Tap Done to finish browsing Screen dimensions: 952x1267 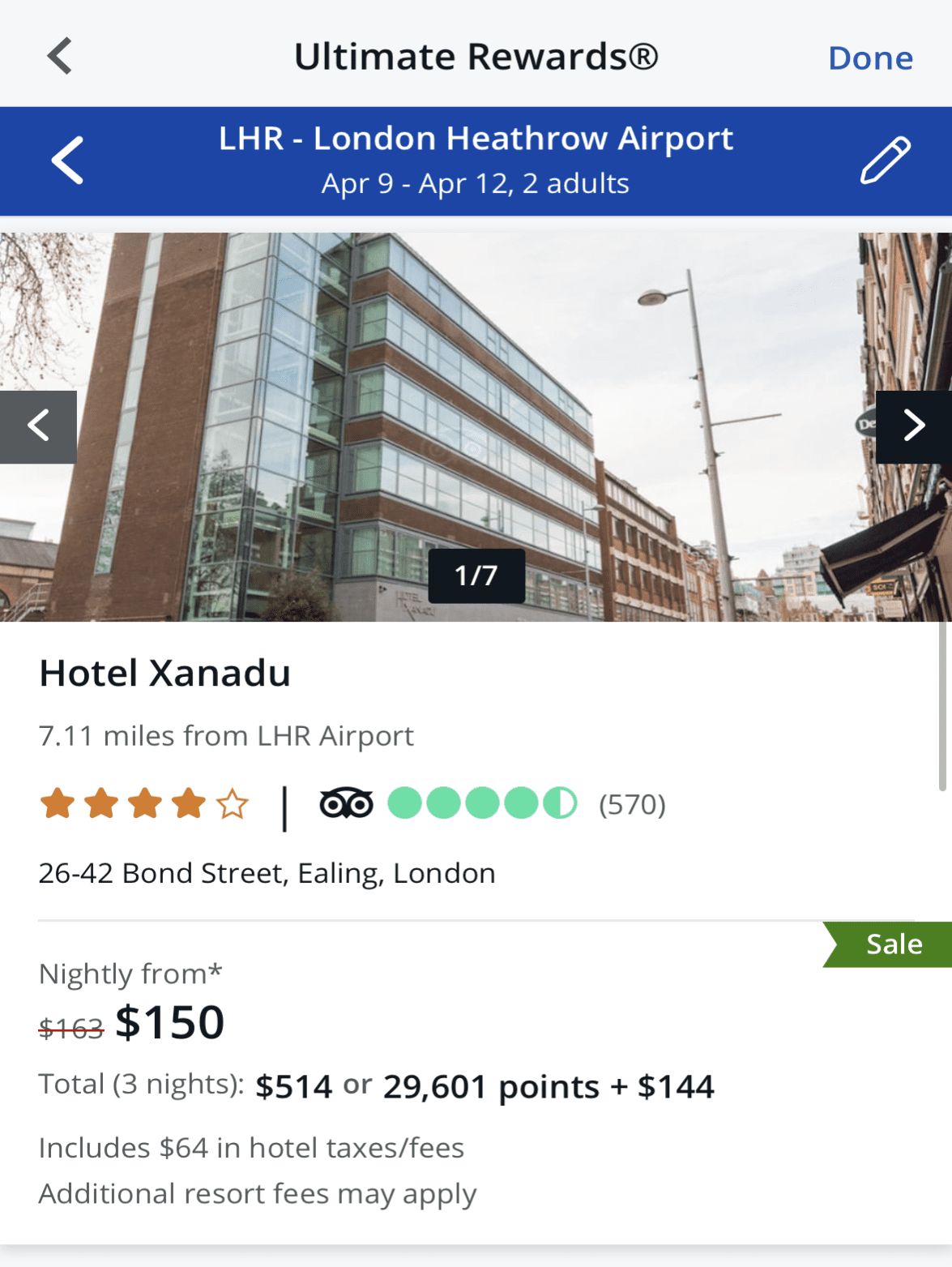tap(869, 57)
